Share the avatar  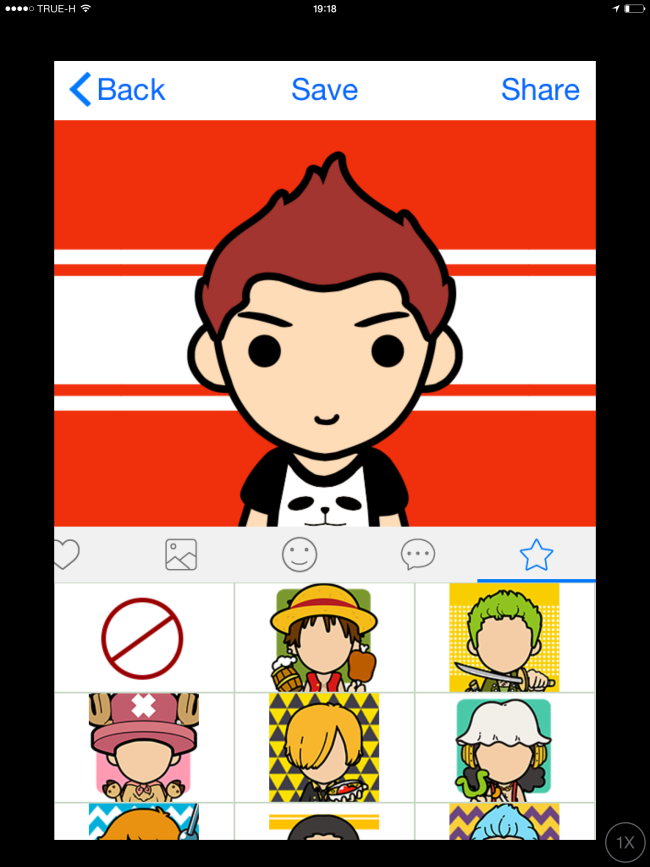tap(539, 90)
